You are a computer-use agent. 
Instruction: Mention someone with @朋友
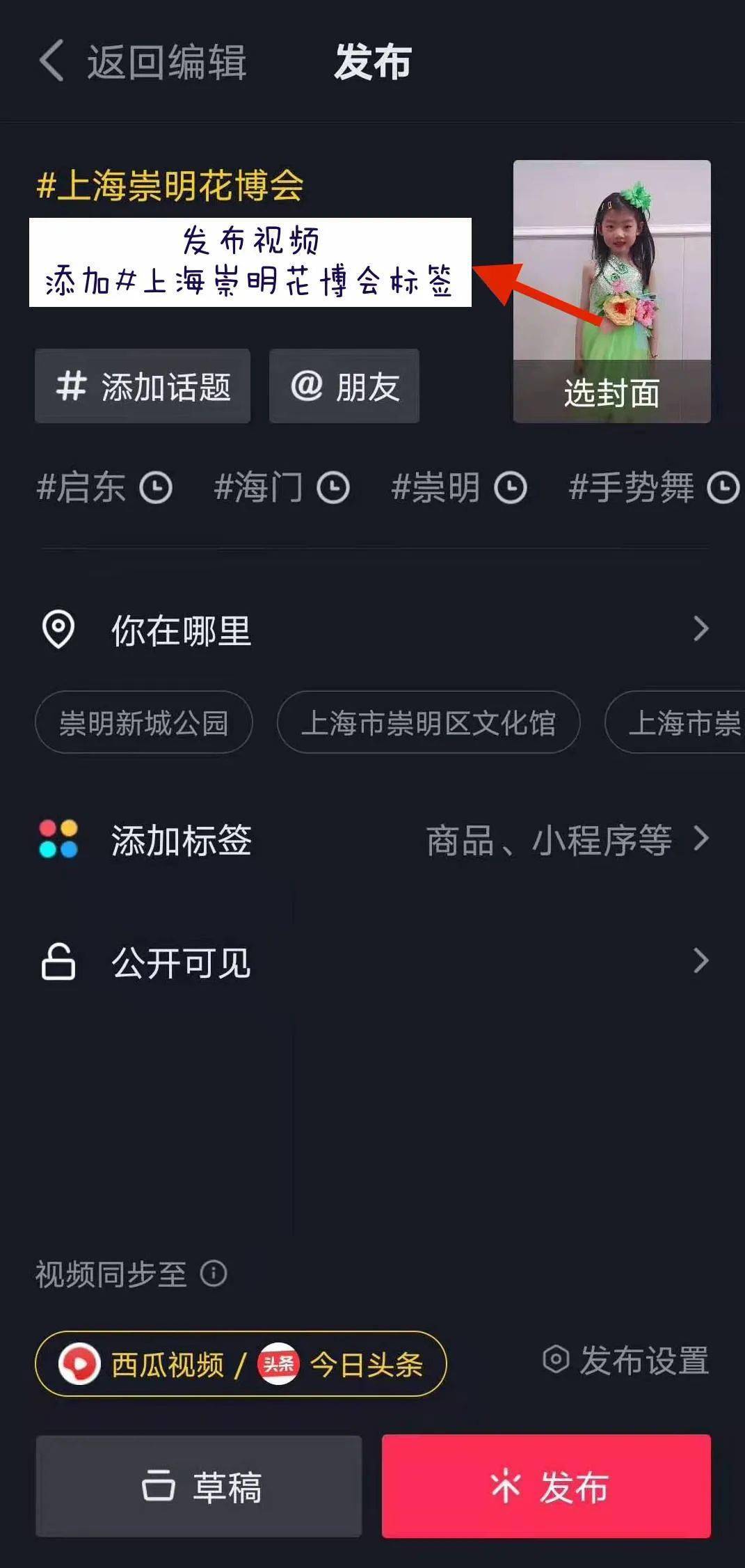coord(344,386)
